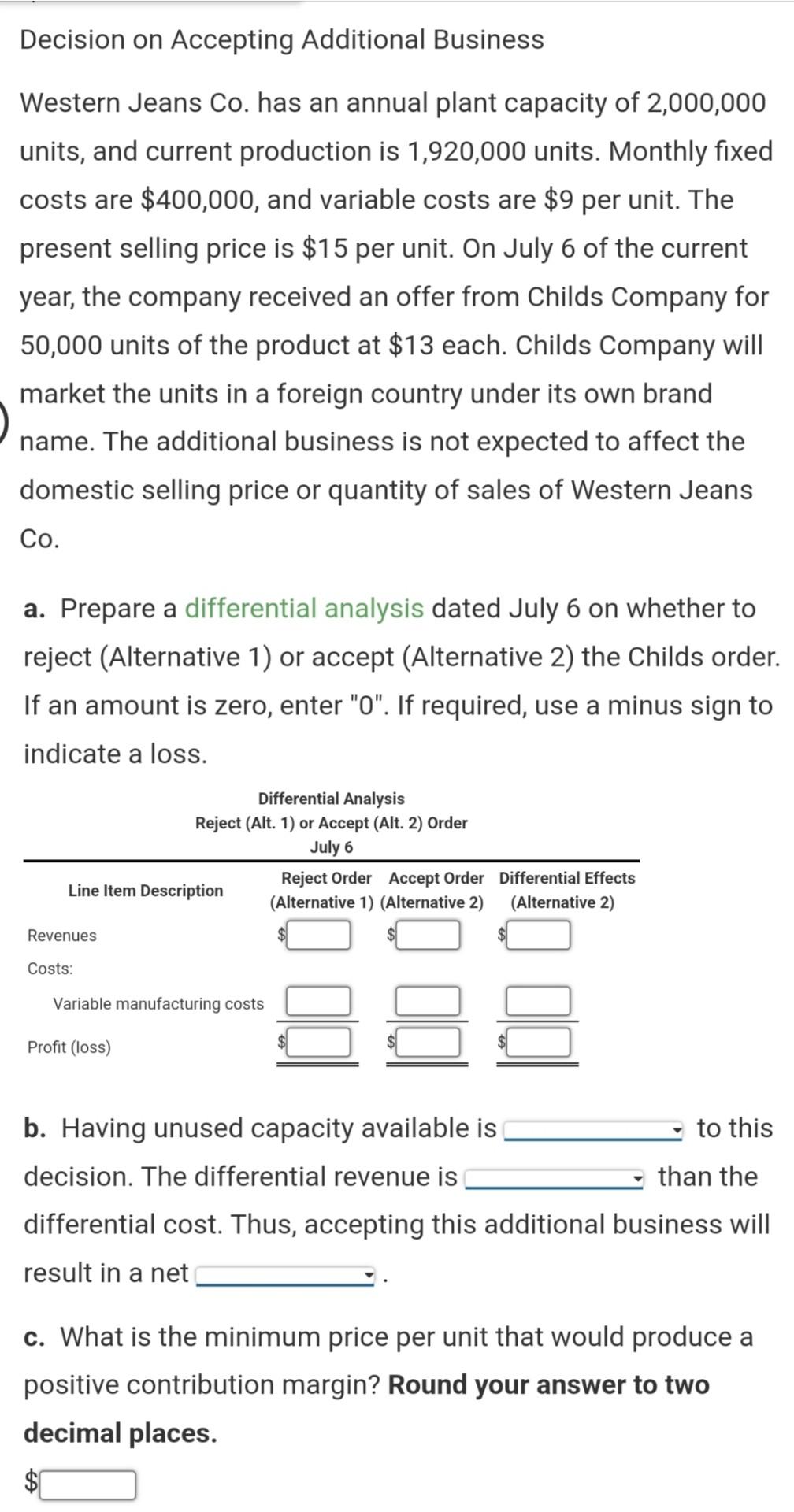Open the net result dropdown after 'result in a net'
This screenshot has width=794, height=1512.
click(x=284, y=1273)
